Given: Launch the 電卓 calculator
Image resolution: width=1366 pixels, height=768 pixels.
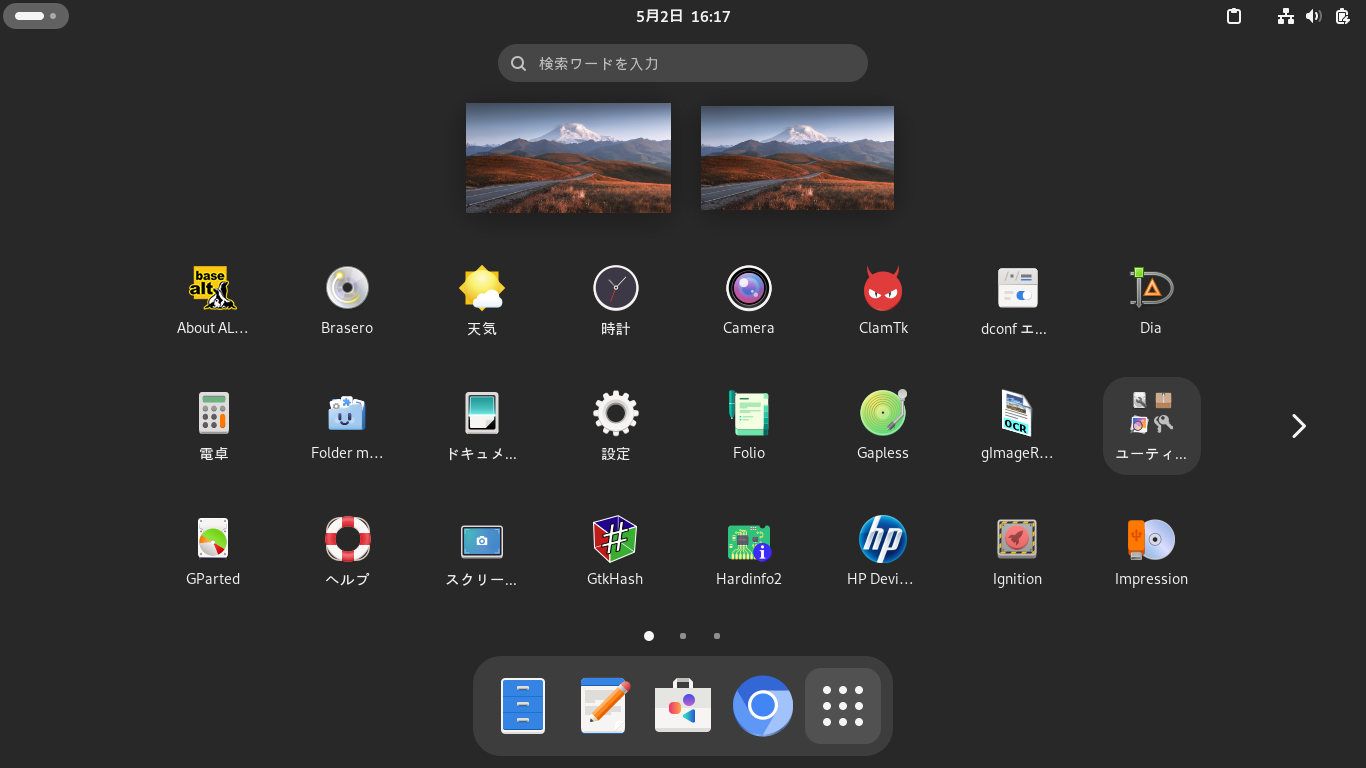Looking at the screenshot, I should [x=213, y=413].
